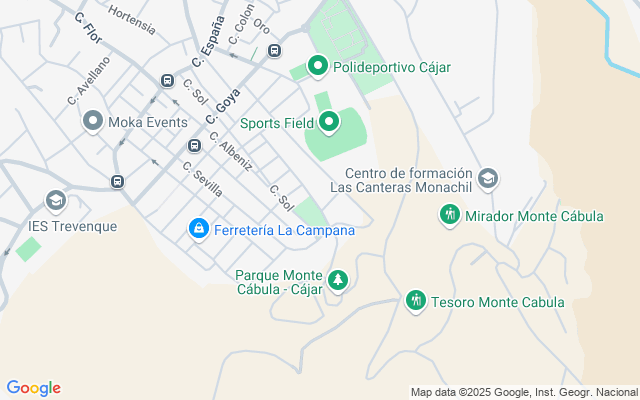Open the Polideportivo Cájar marker
This screenshot has height=400, width=640.
(319, 67)
